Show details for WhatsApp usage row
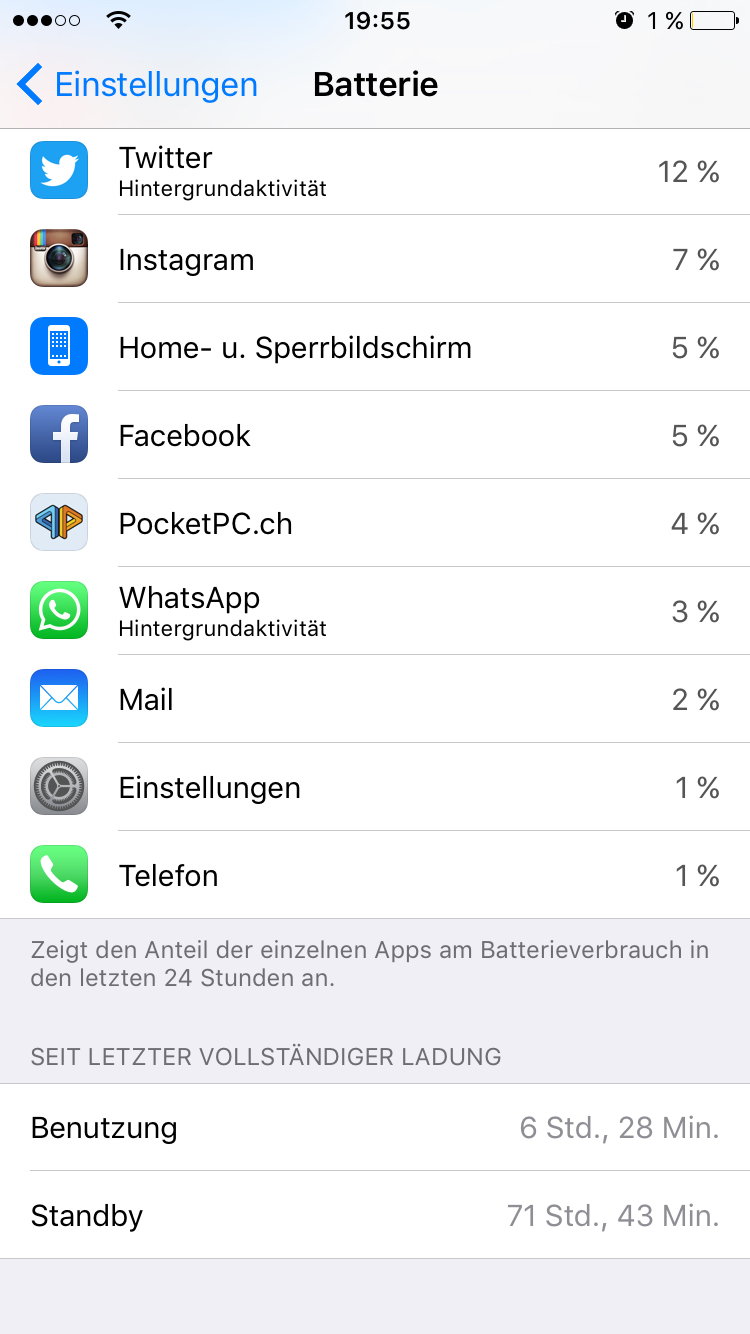Screen dimensions: 750x1334 click(375, 611)
